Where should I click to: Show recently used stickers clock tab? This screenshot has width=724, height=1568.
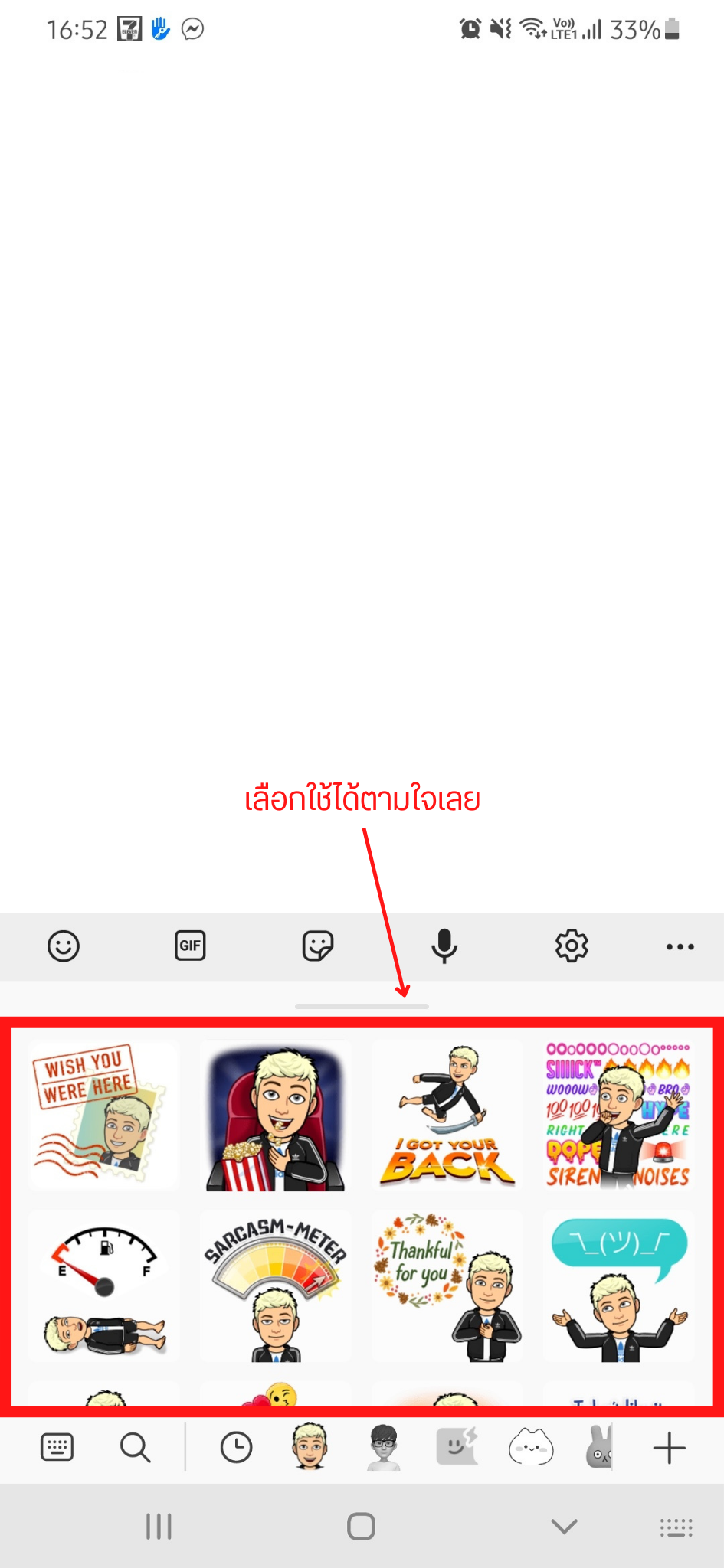pyautogui.click(x=236, y=1448)
